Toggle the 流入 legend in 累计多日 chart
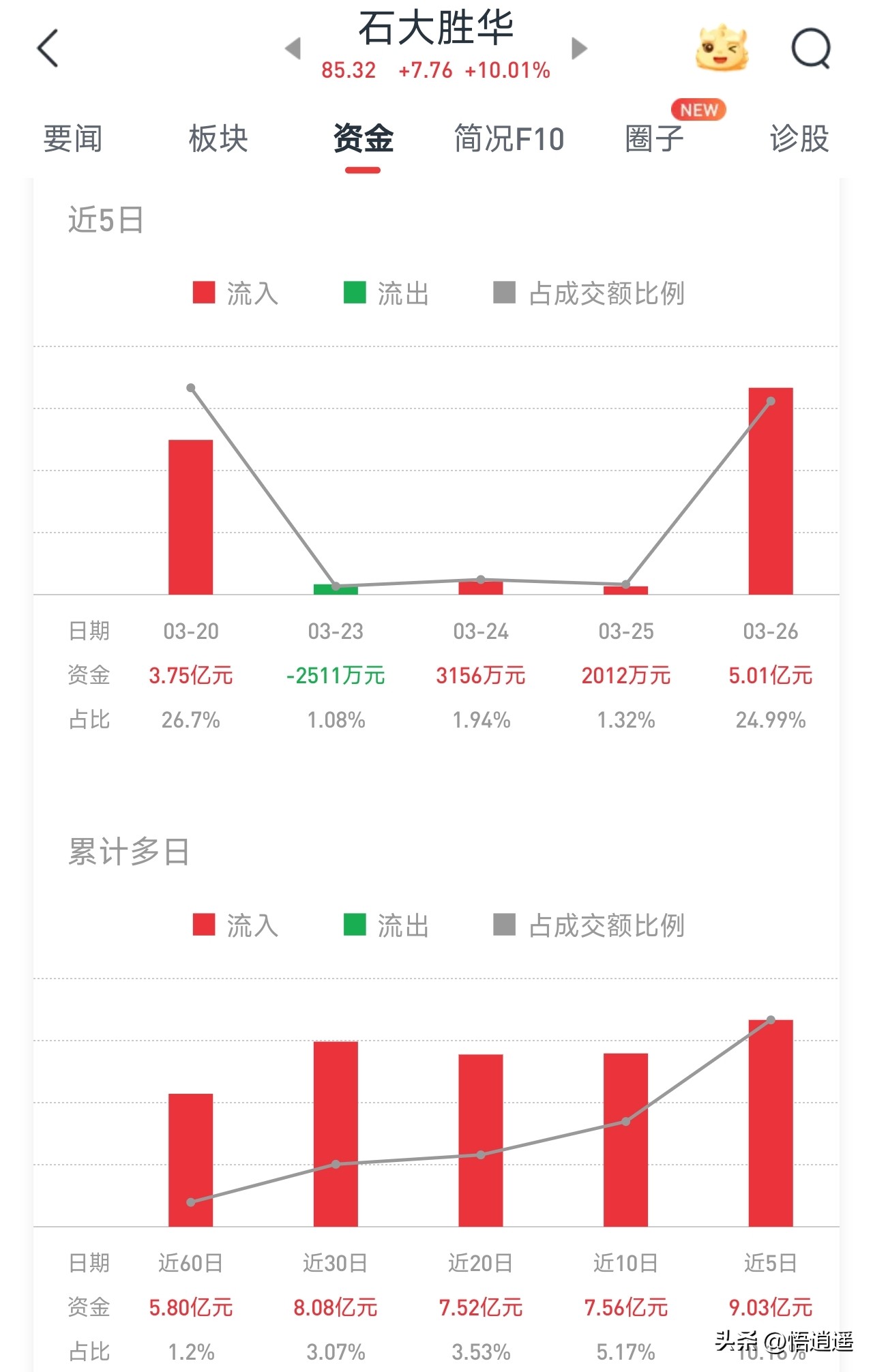The image size is (873, 1372). pos(204,925)
